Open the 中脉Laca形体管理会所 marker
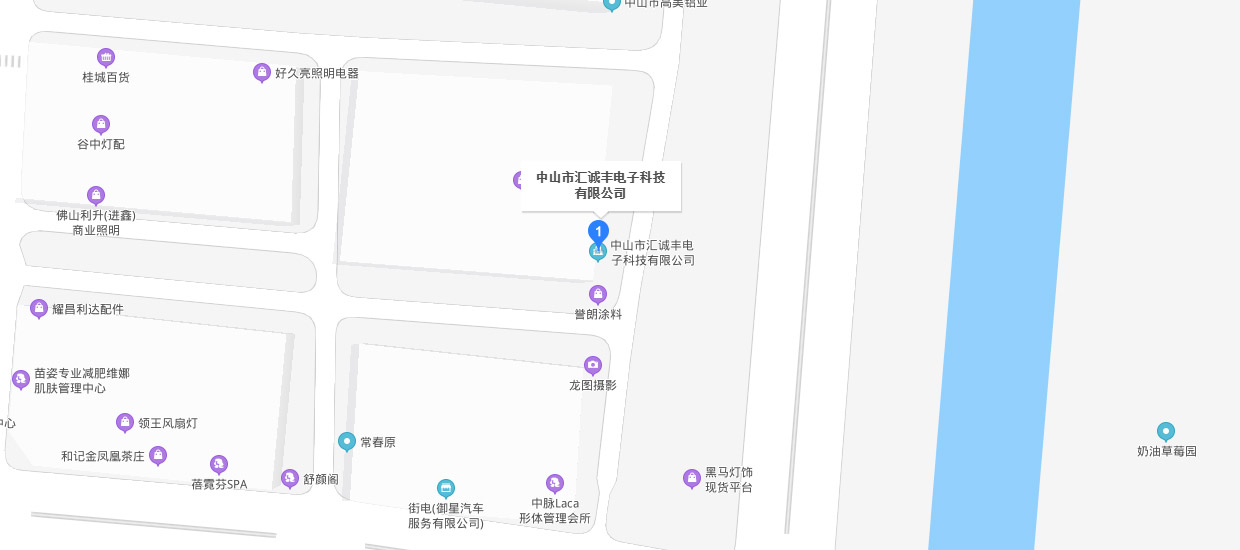Image resolution: width=1240 pixels, height=550 pixels. pyautogui.click(x=555, y=483)
